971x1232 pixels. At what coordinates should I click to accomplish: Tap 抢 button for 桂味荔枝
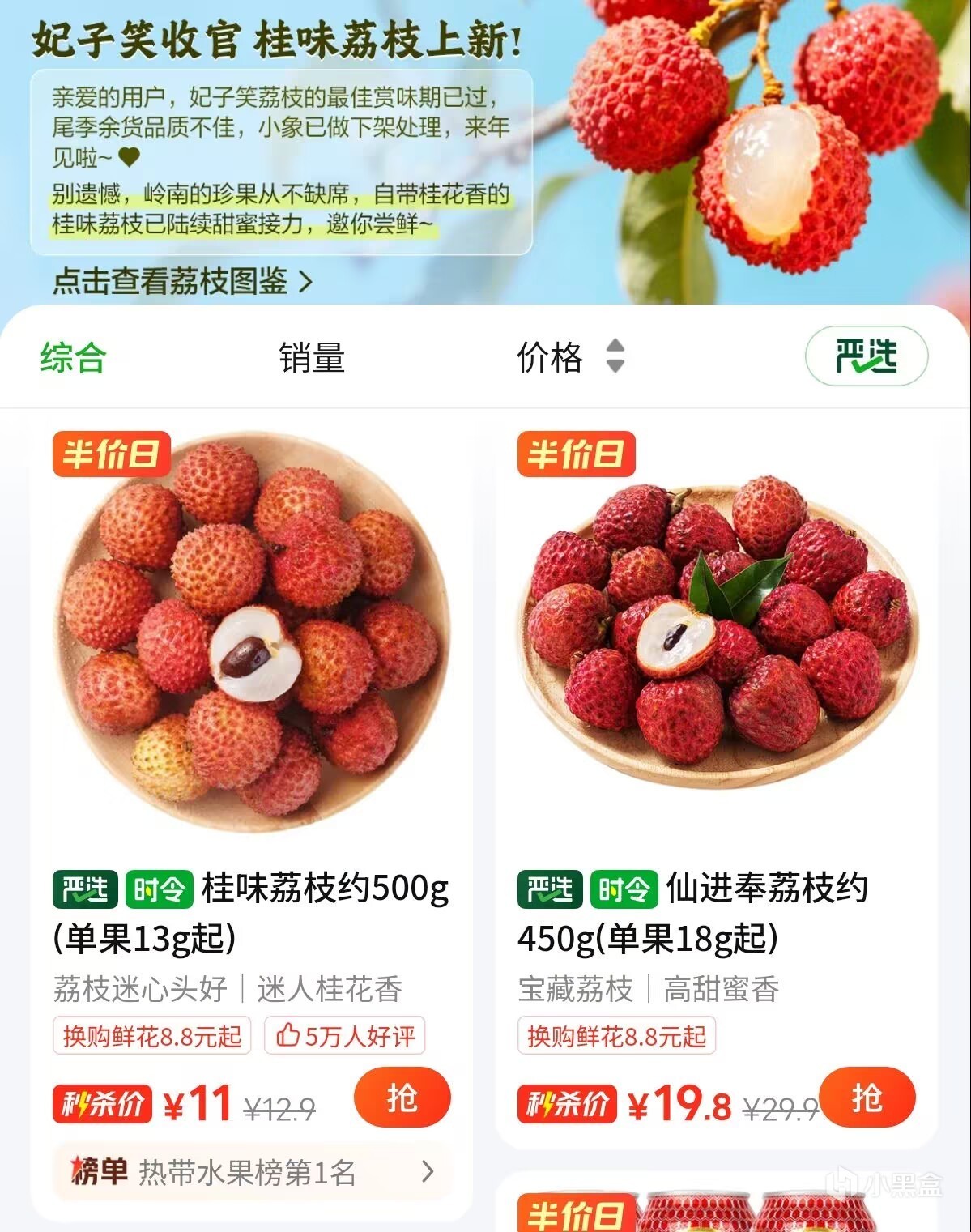pyautogui.click(x=402, y=1098)
